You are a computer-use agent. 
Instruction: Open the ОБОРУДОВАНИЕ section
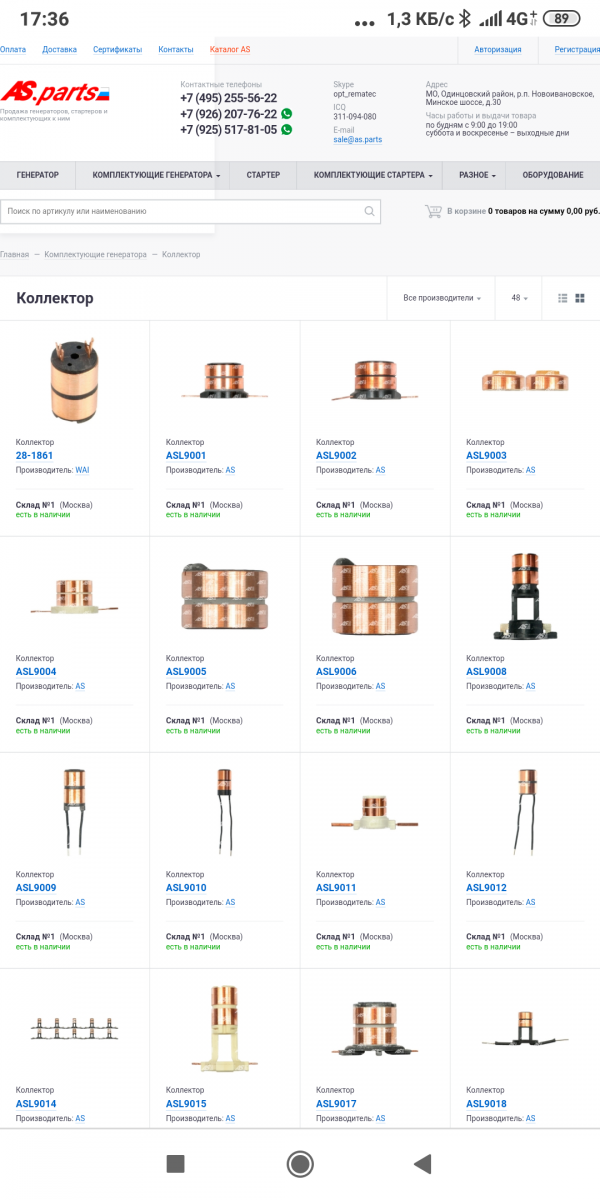coord(553,175)
